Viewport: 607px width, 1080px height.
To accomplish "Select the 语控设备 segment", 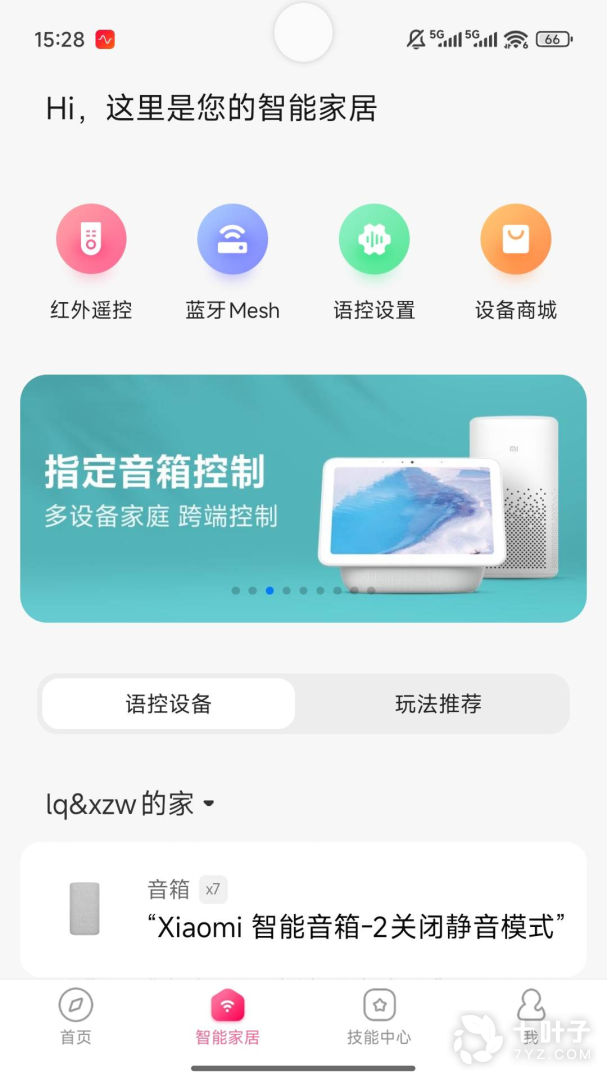I will pyautogui.click(x=168, y=704).
